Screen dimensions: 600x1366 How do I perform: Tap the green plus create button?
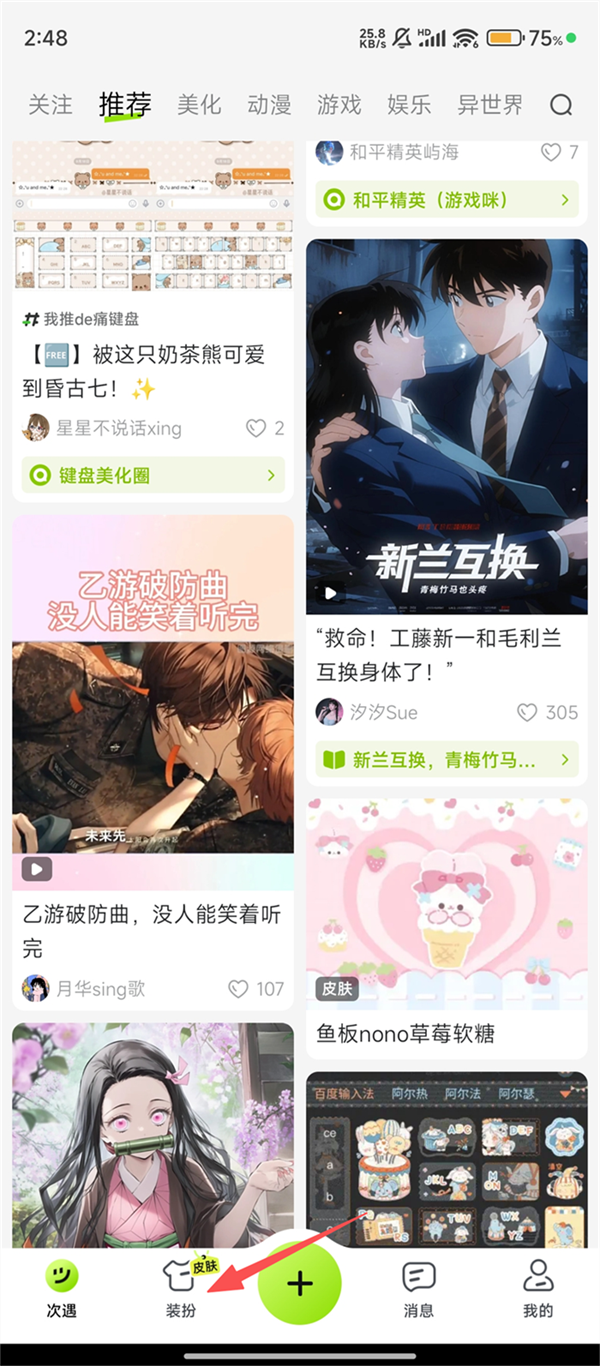click(300, 1284)
